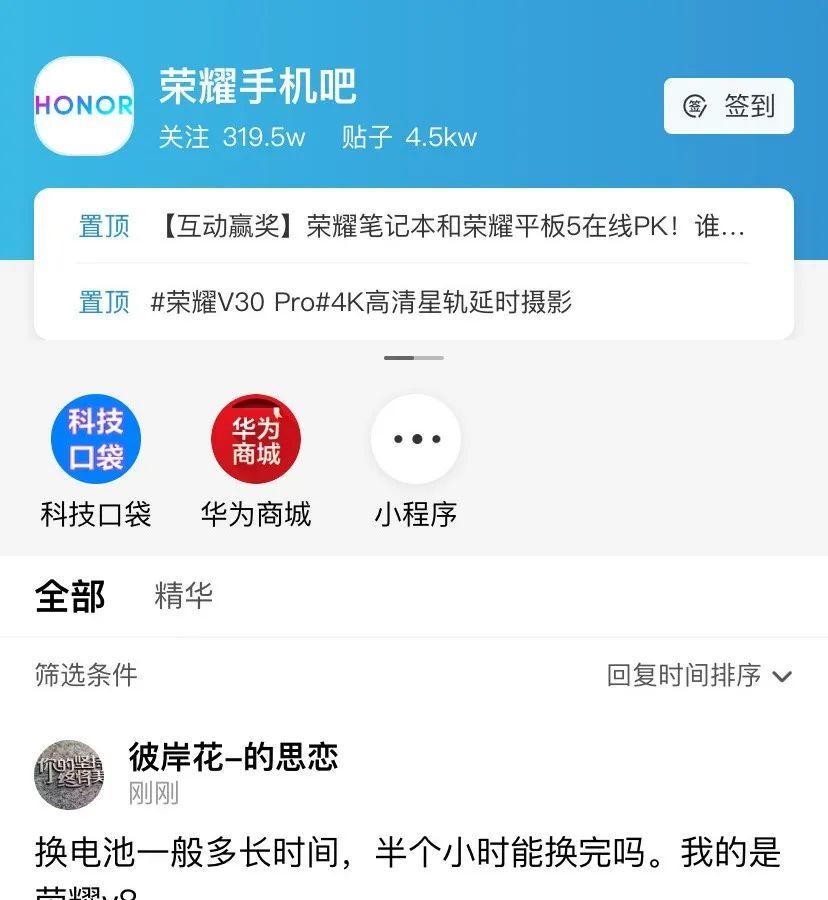Click the HONOR forum avatar logo
The width and height of the screenshot is (828, 900).
tap(84, 104)
